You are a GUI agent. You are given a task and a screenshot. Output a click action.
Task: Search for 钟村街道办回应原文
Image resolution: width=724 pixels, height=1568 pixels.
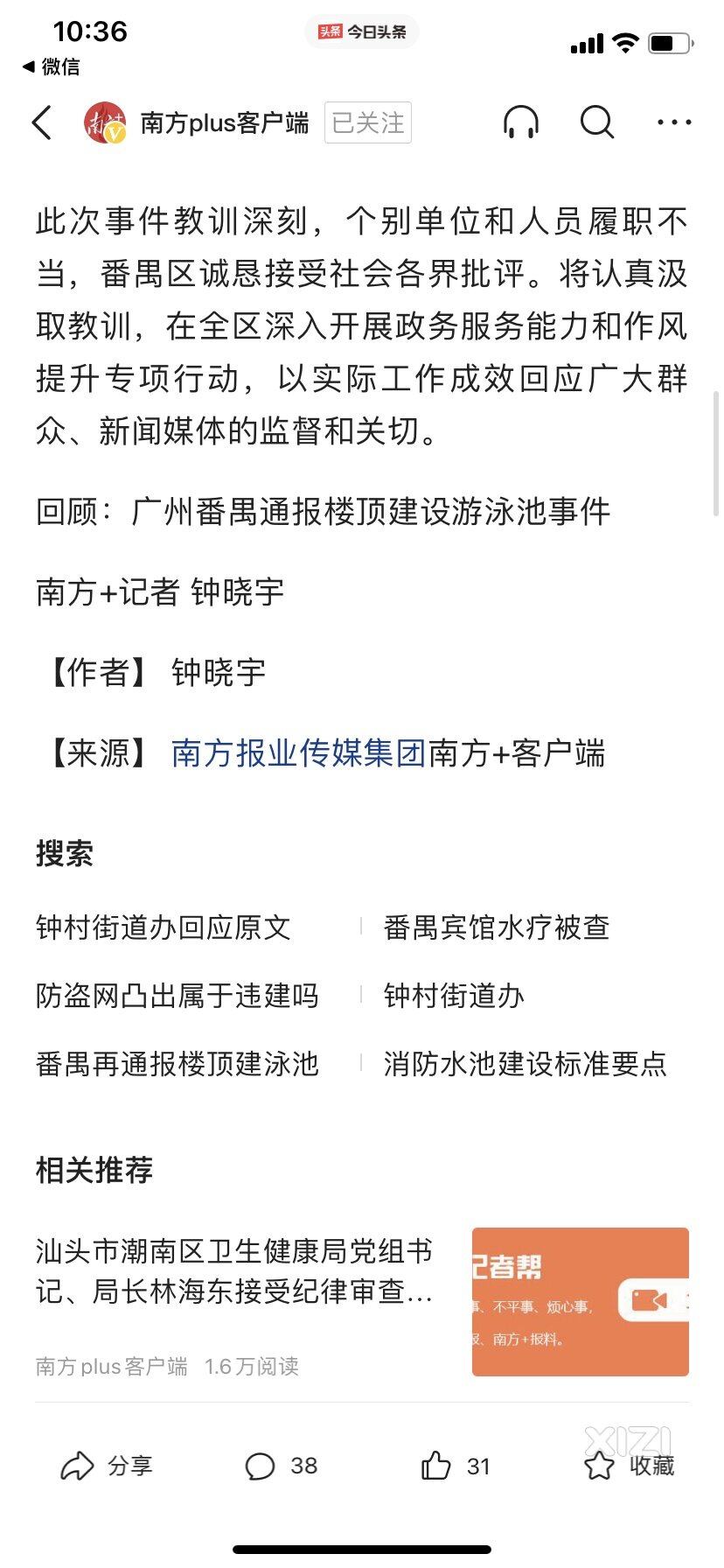coord(164,927)
